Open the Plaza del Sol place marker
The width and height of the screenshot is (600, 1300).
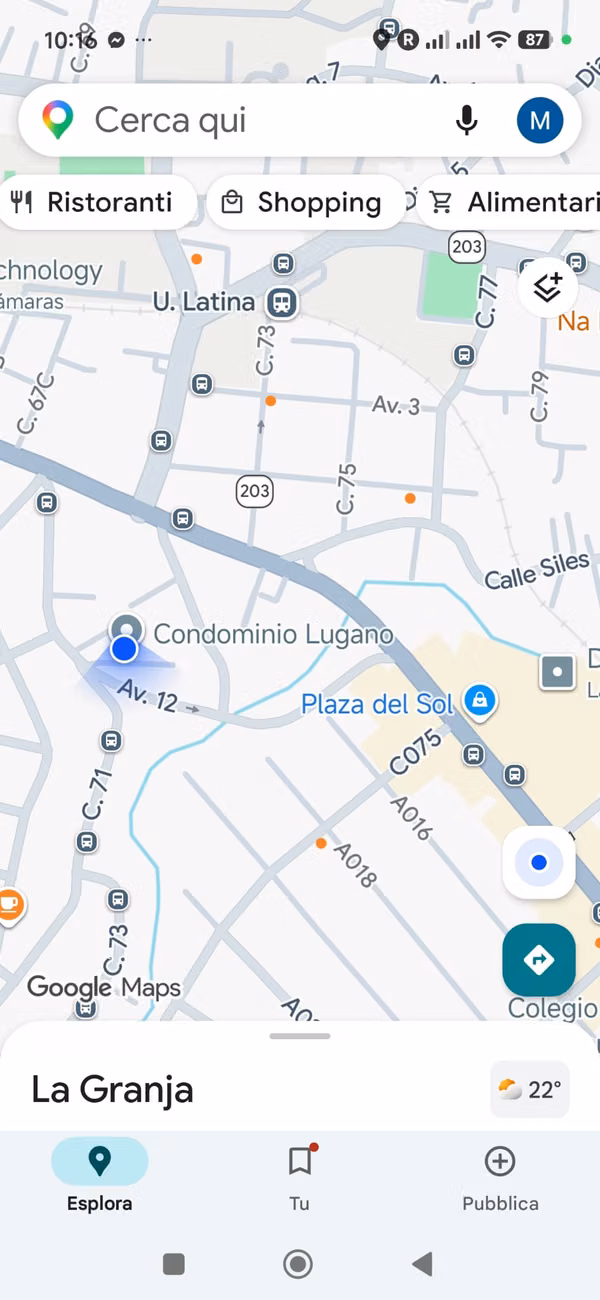[x=480, y=702]
